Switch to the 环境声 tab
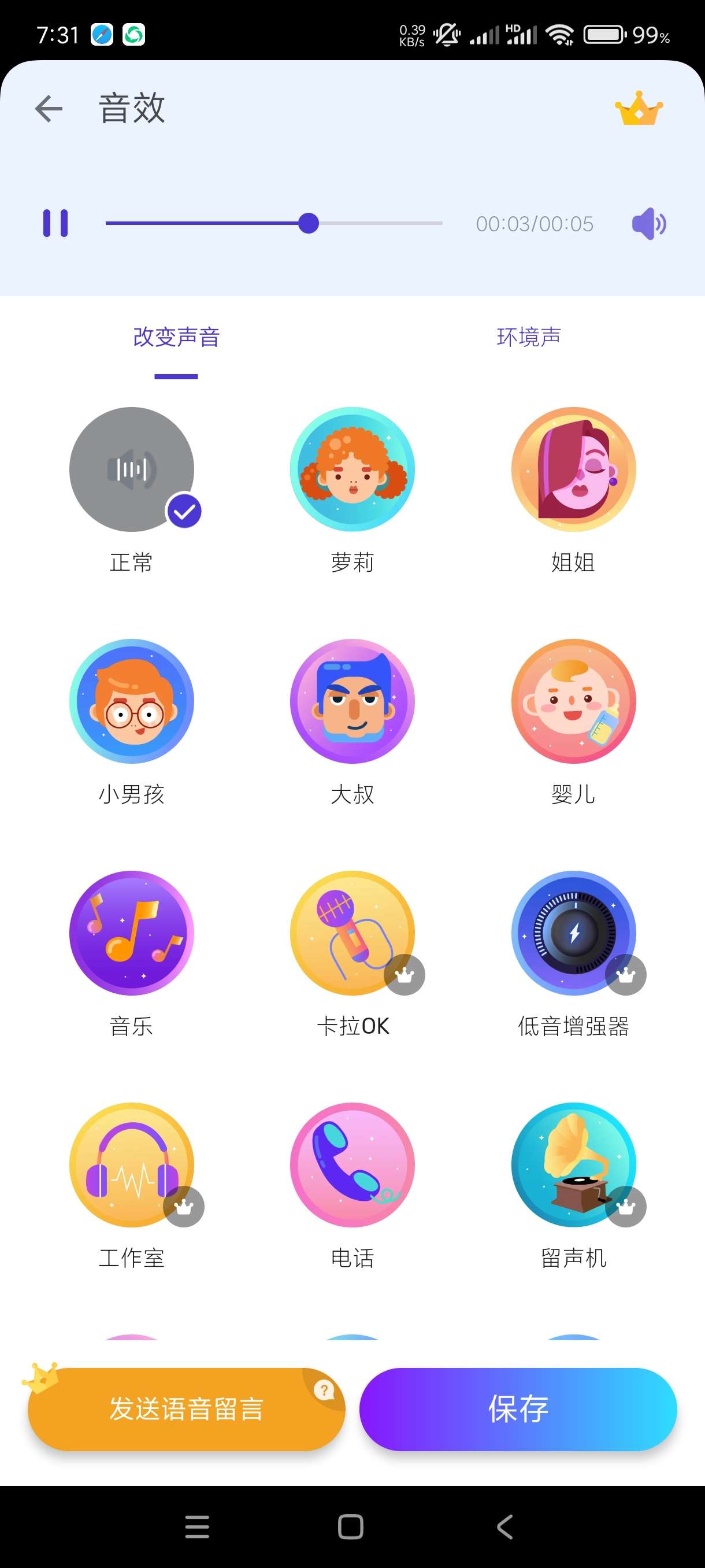This screenshot has height=1568, width=705. 528,337
